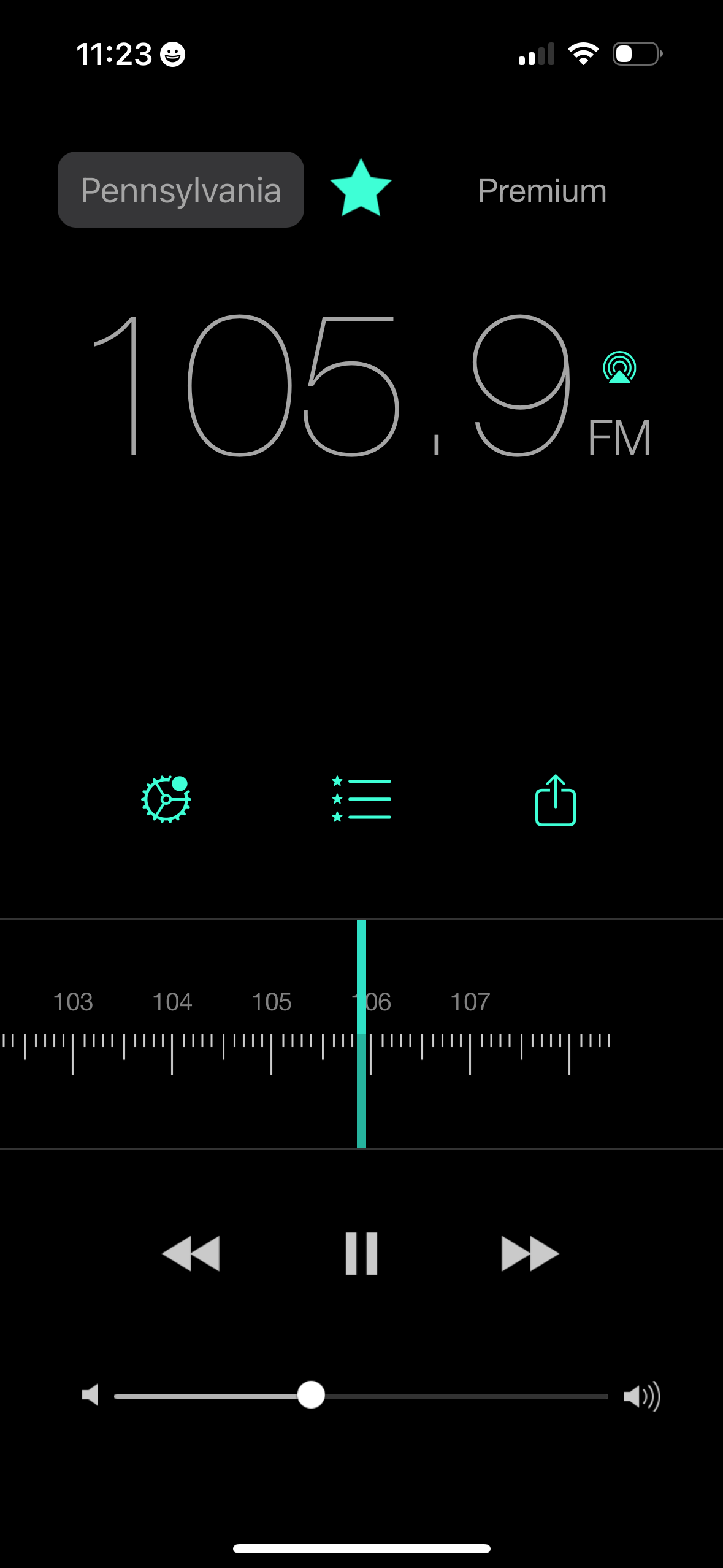
Task: Tap the grinning emoji in the status bar
Action: pos(174,54)
